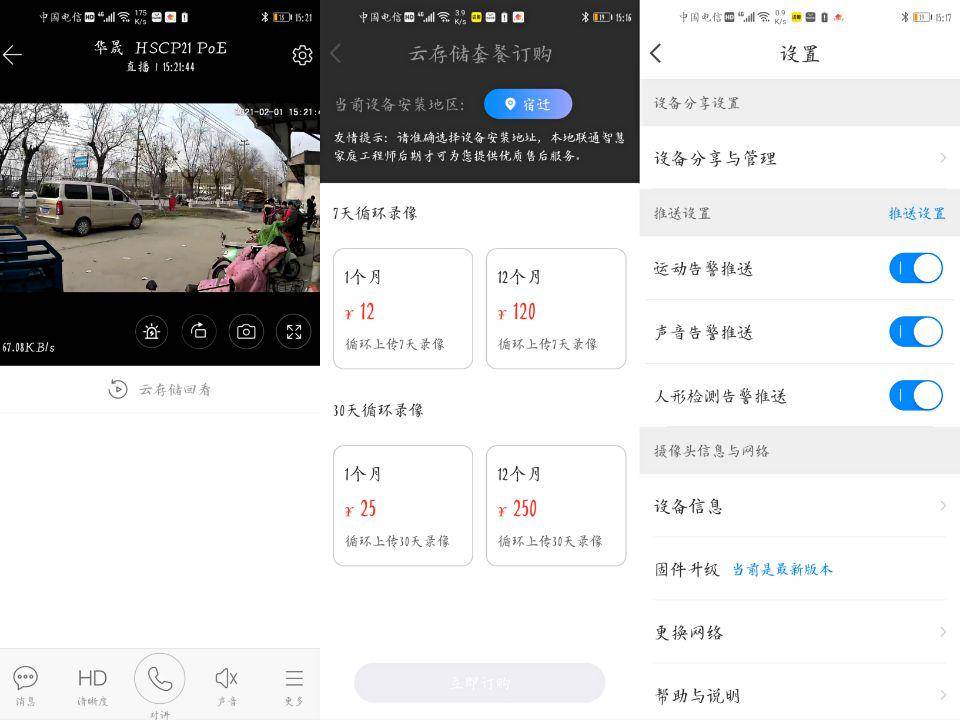Open 更换网络 change network
The height and width of the screenshot is (720, 960).
coord(800,632)
